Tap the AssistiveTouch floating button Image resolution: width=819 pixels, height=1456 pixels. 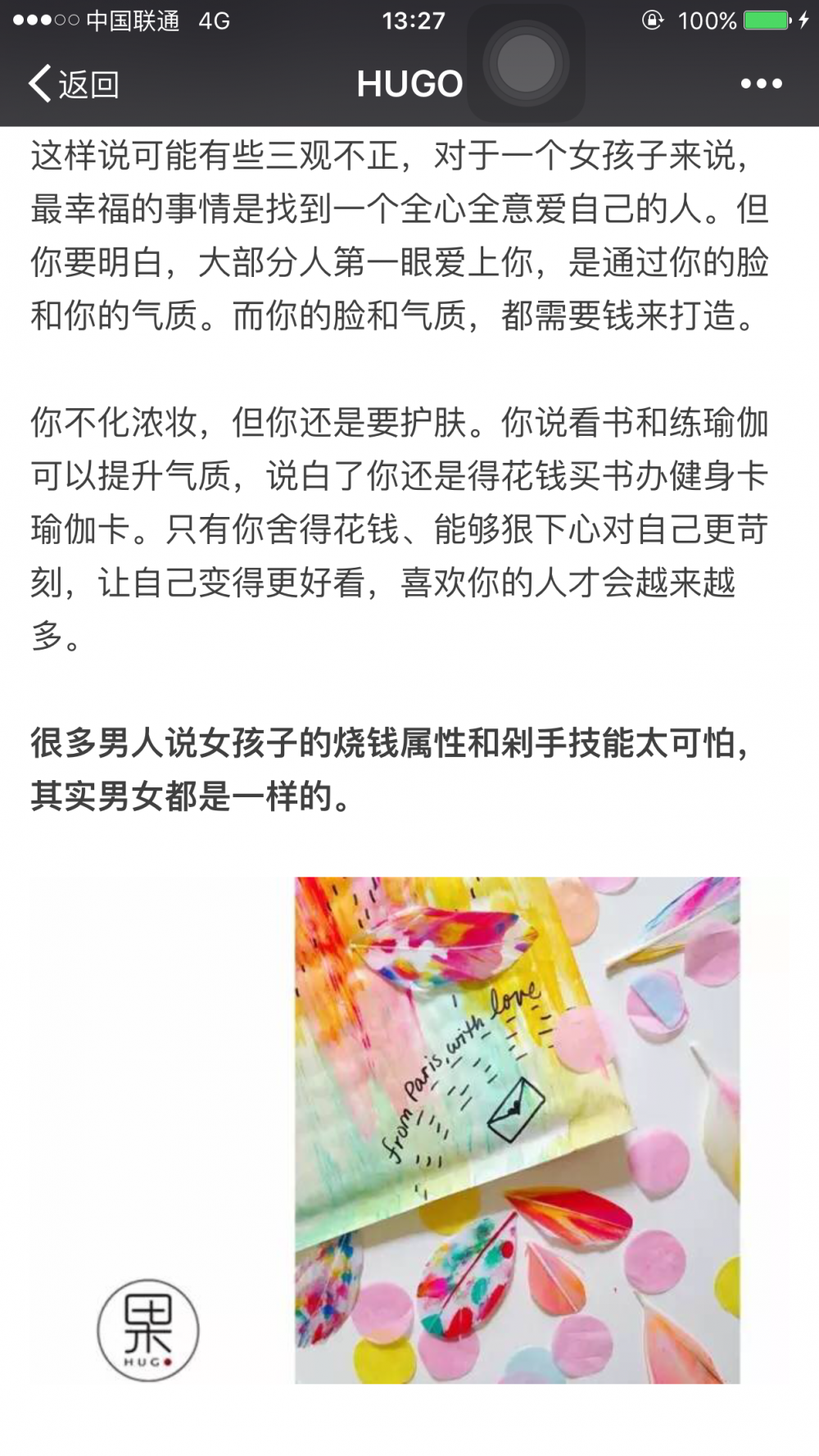coord(526,64)
